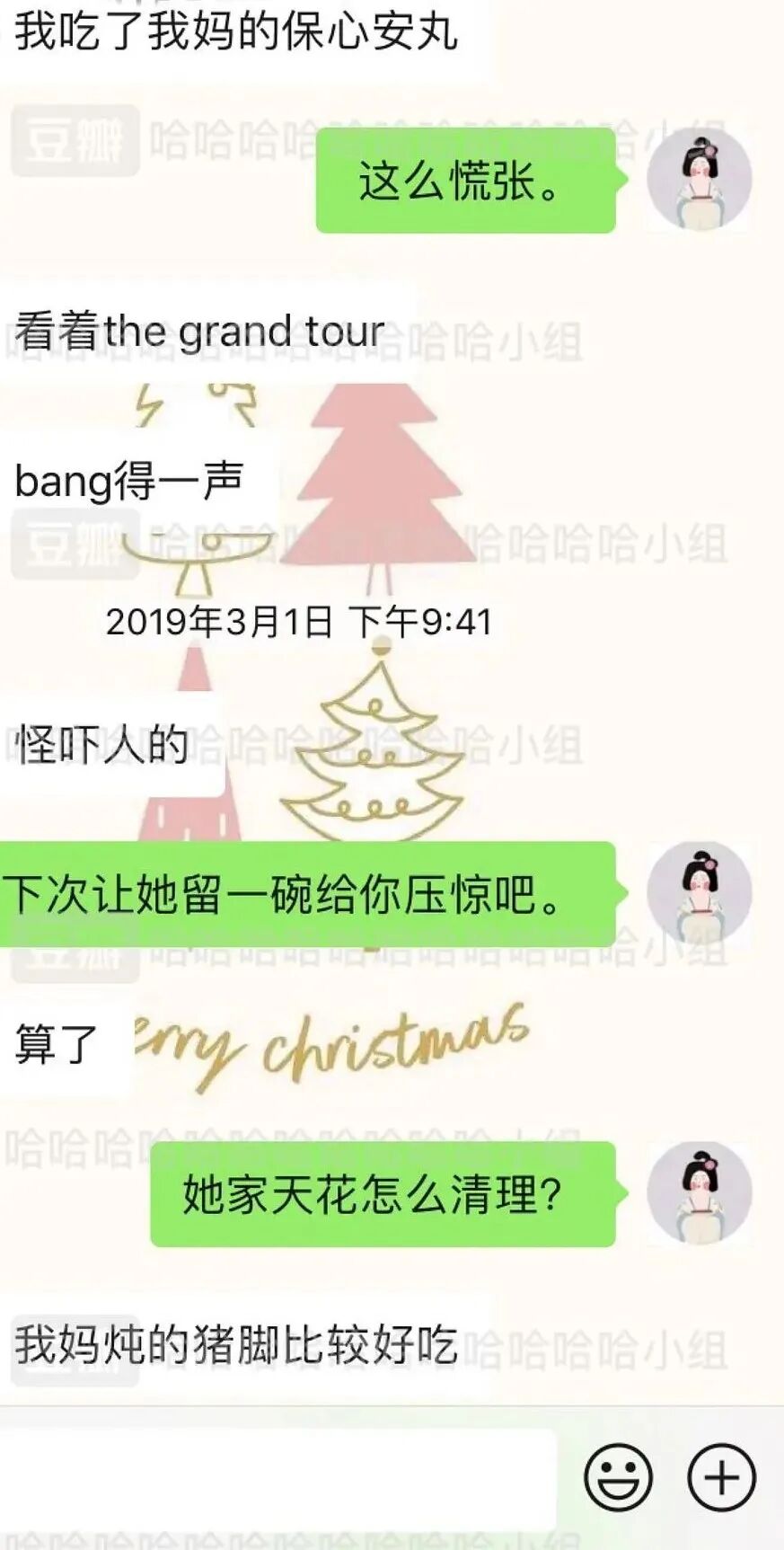The height and width of the screenshot is (1550, 784).
Task: Open the plus attachment menu
Action: pos(721,1476)
